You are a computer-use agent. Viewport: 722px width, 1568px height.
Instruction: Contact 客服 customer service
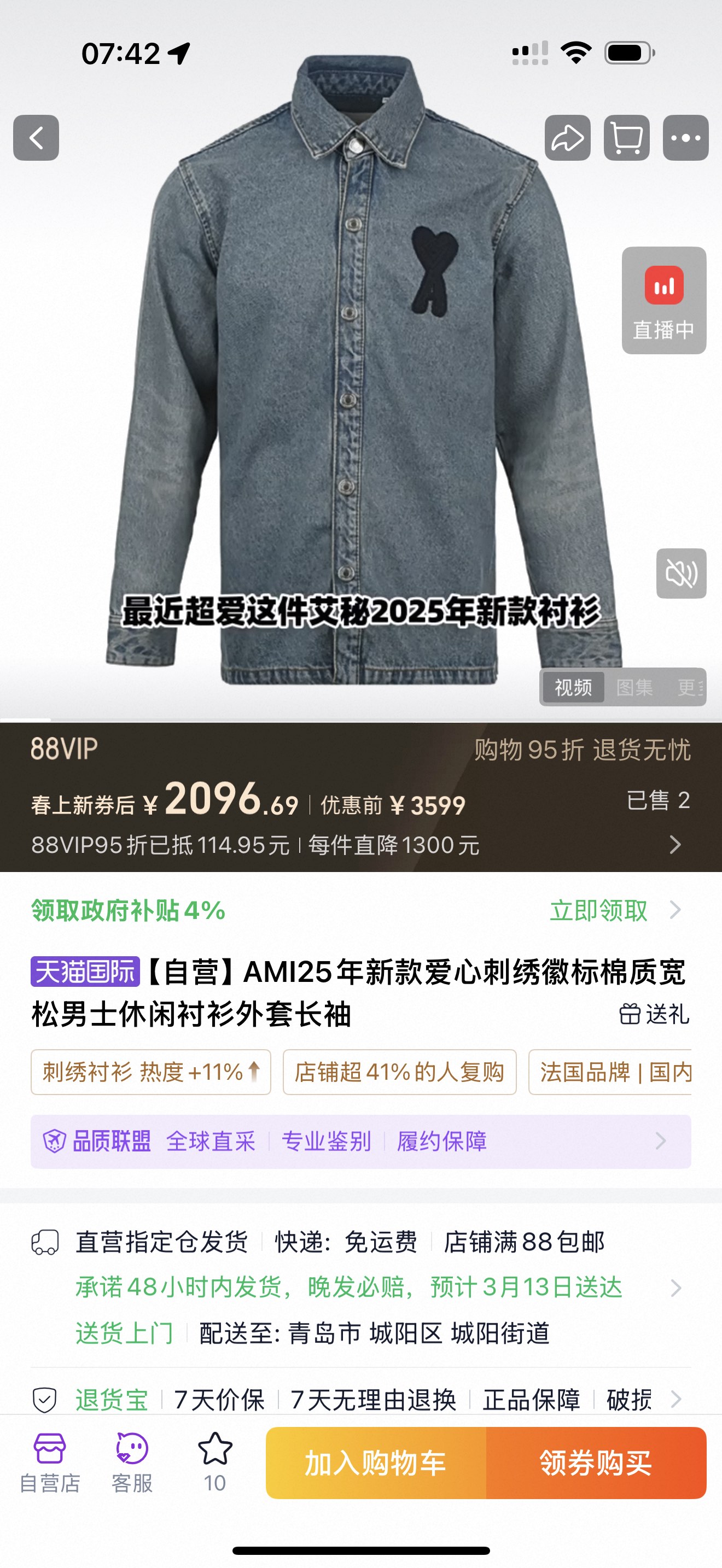(x=132, y=1462)
